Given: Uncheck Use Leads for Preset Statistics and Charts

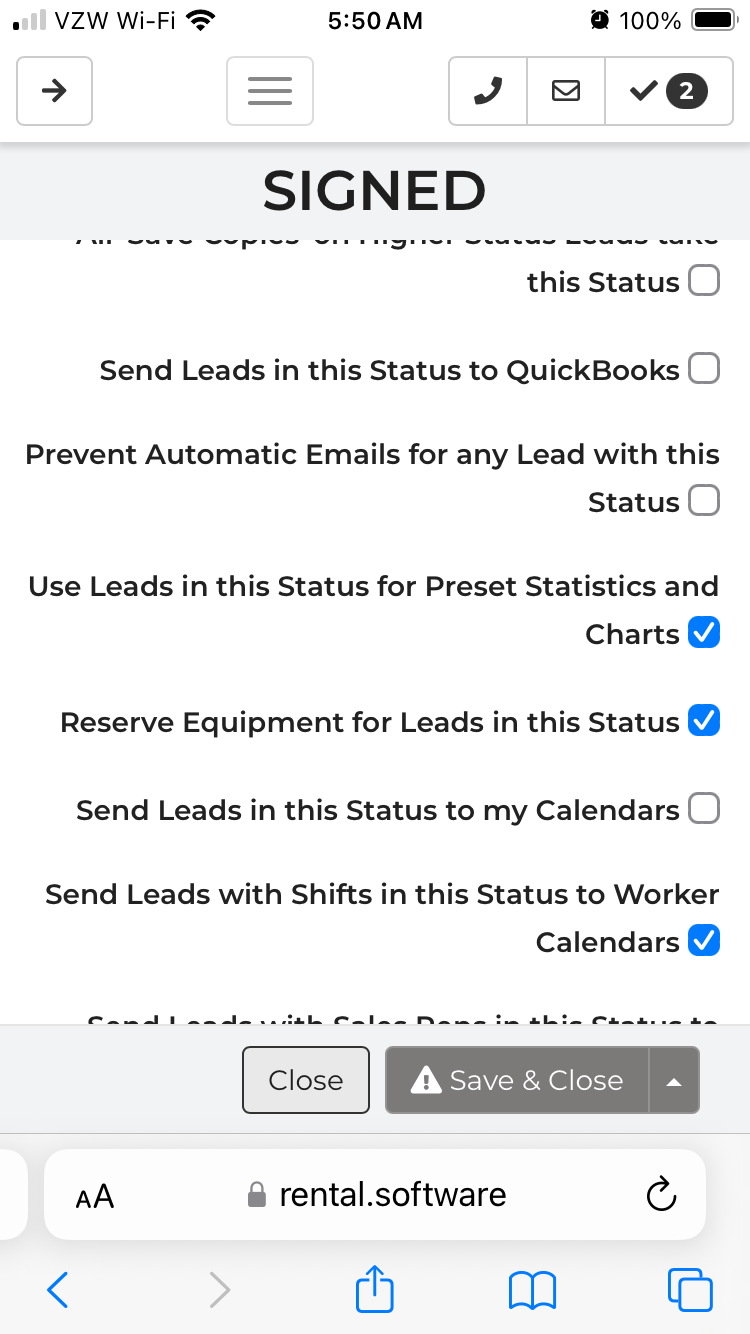Looking at the screenshot, I should [704, 633].
